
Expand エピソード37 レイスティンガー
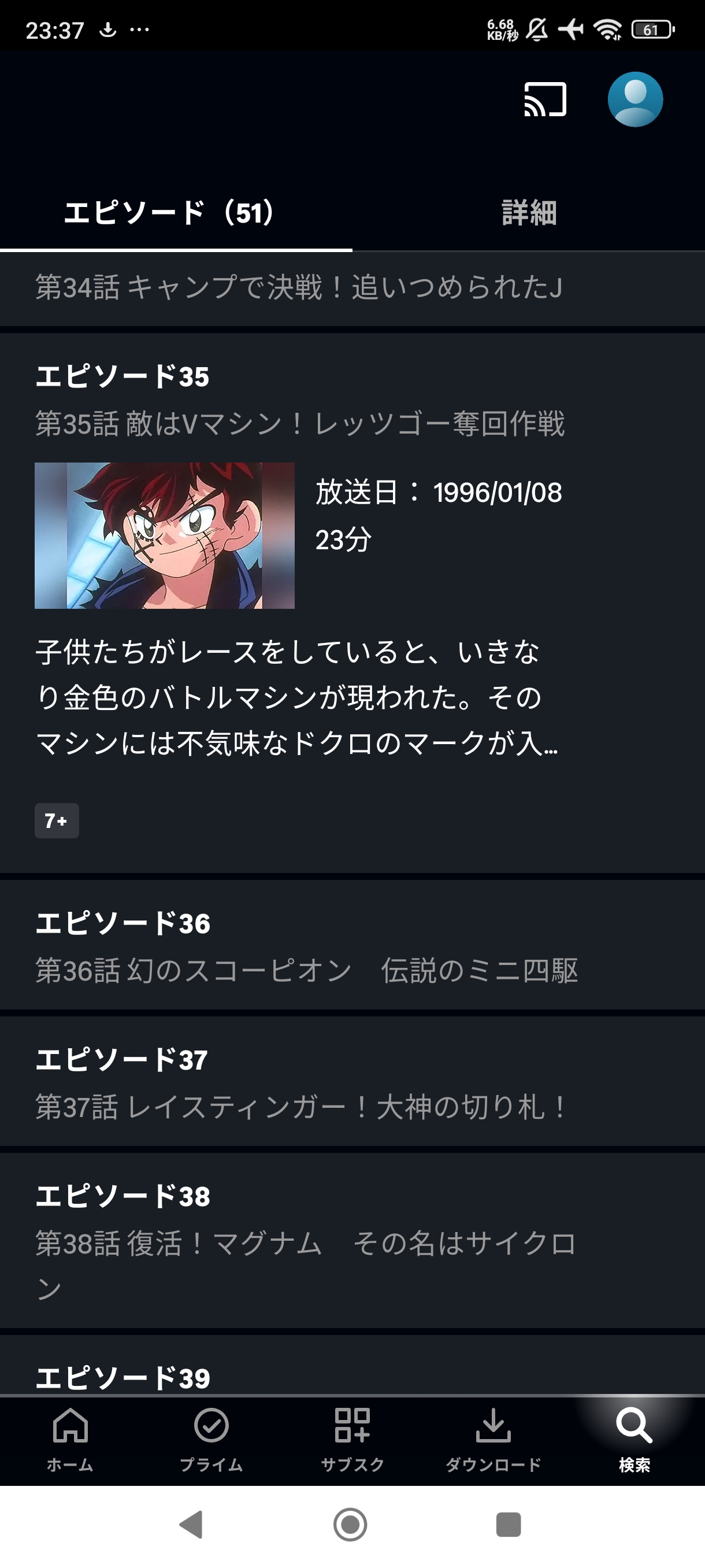pyautogui.click(x=352, y=1082)
